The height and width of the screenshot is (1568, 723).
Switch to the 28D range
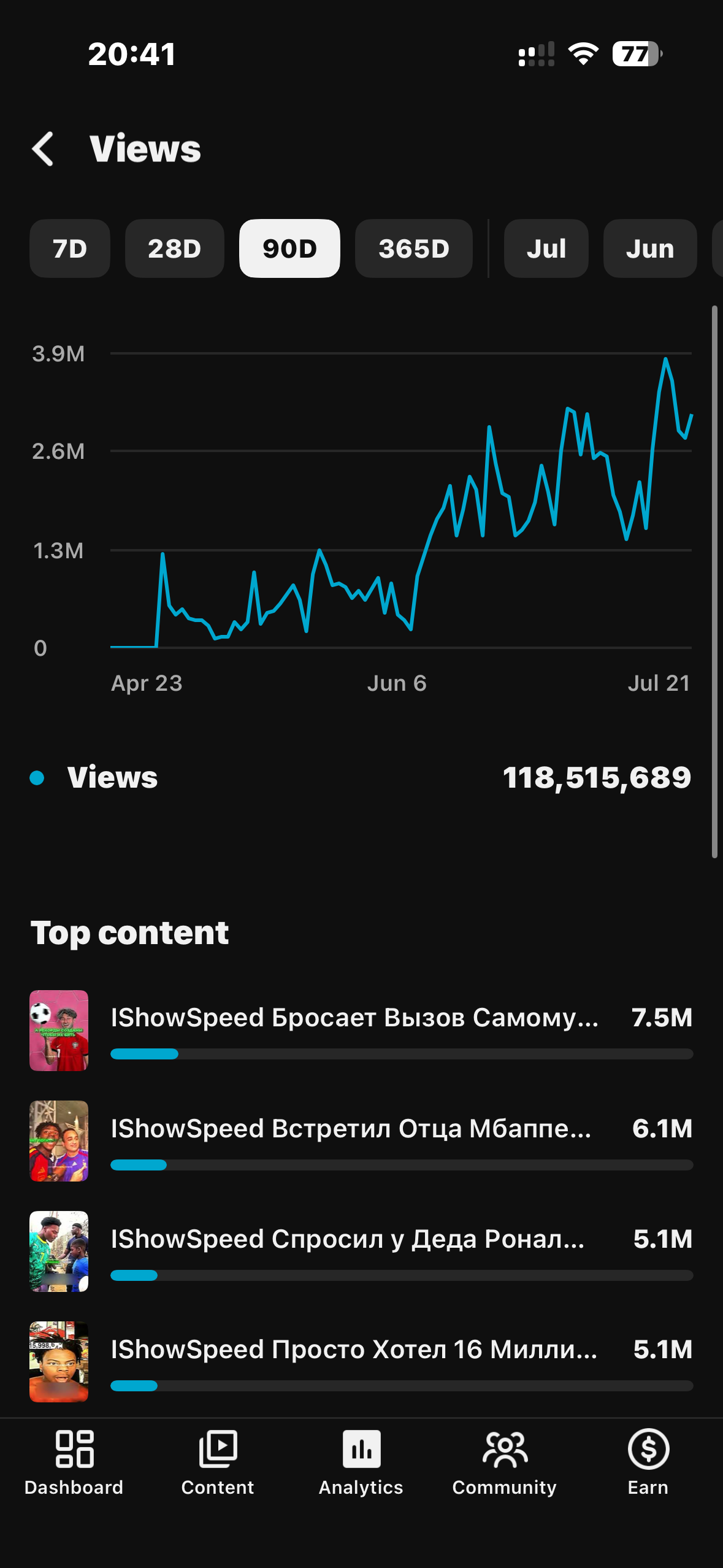click(175, 248)
